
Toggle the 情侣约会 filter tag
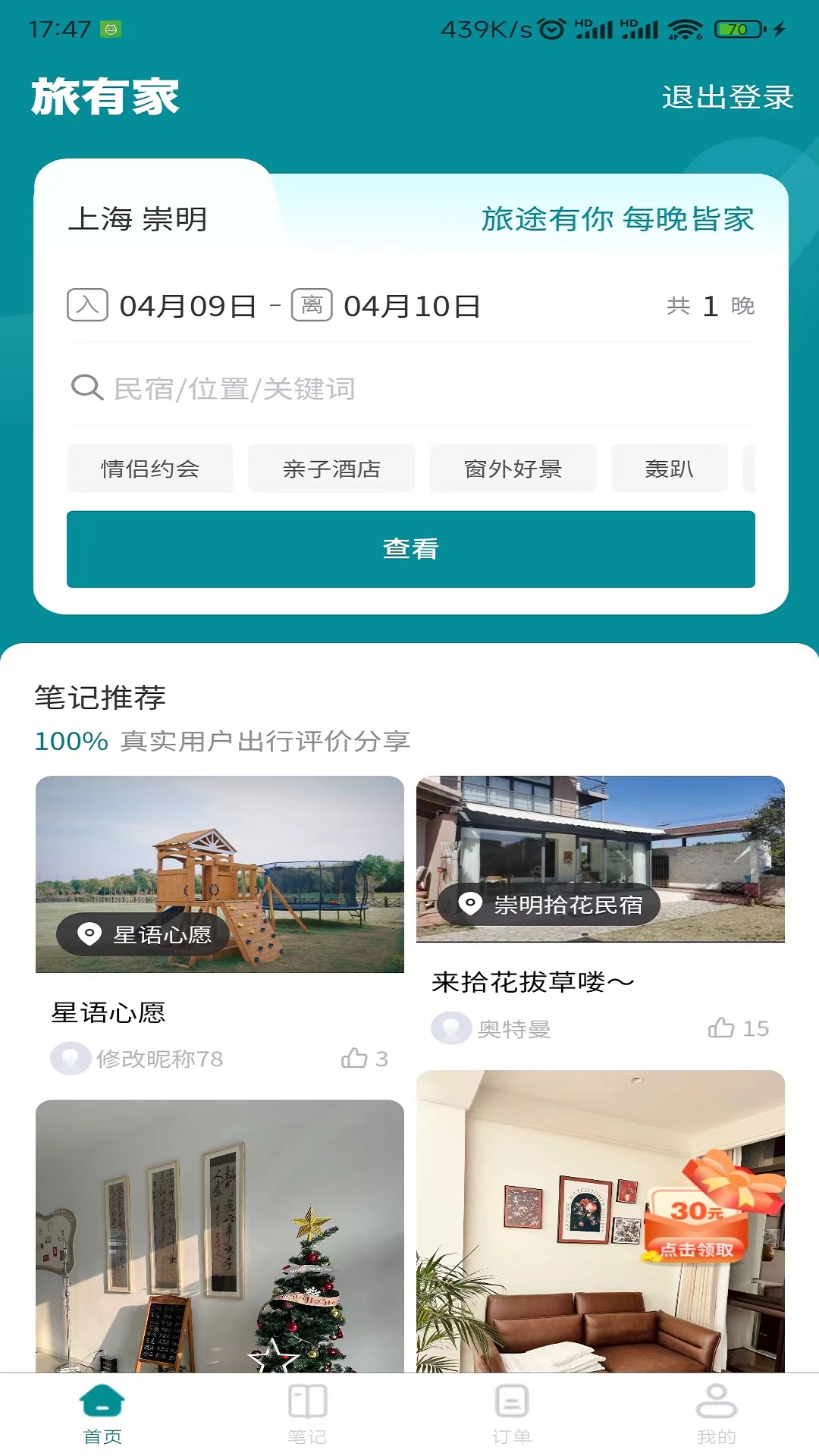151,468
